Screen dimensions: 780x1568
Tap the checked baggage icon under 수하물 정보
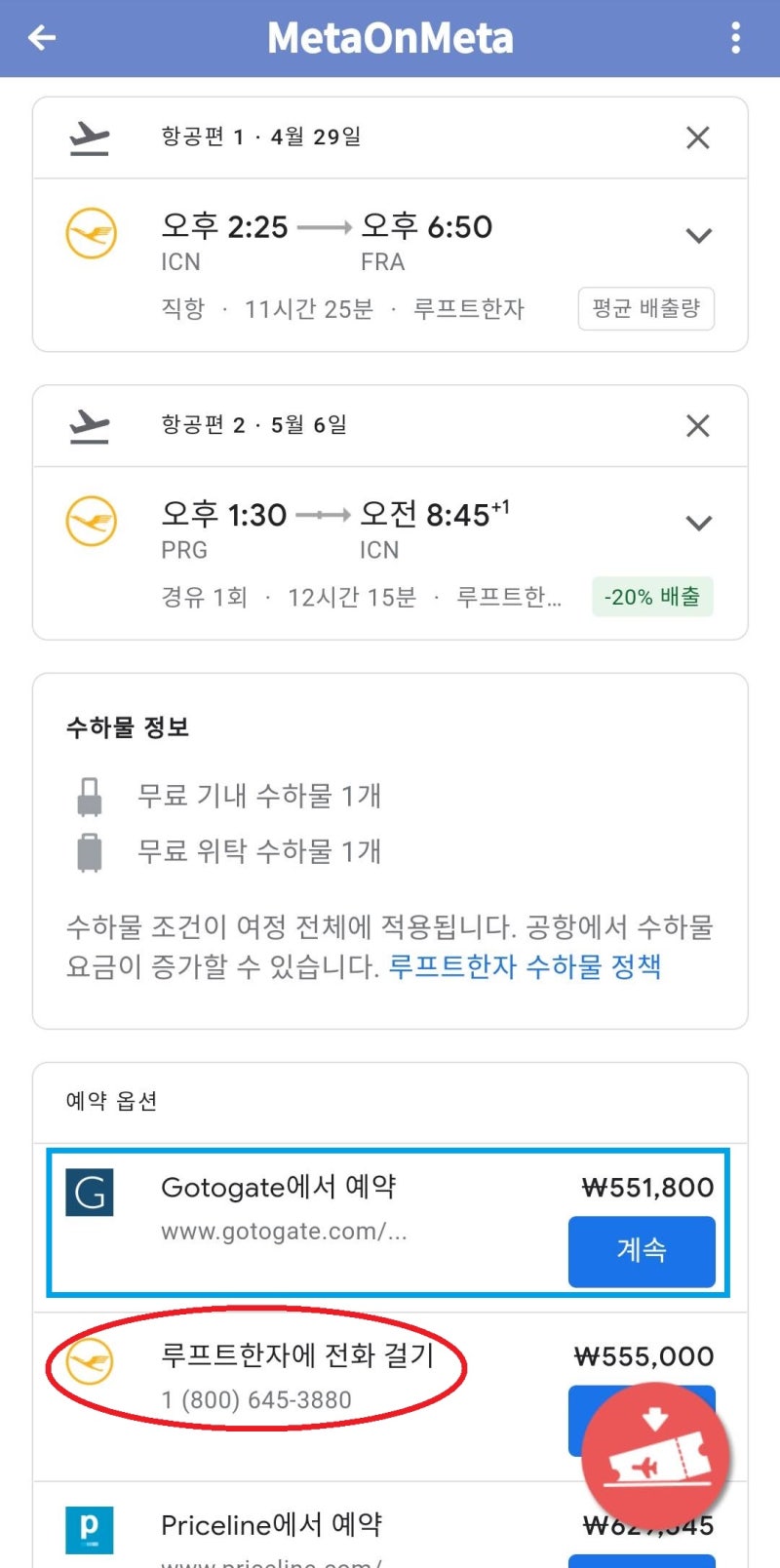click(89, 850)
